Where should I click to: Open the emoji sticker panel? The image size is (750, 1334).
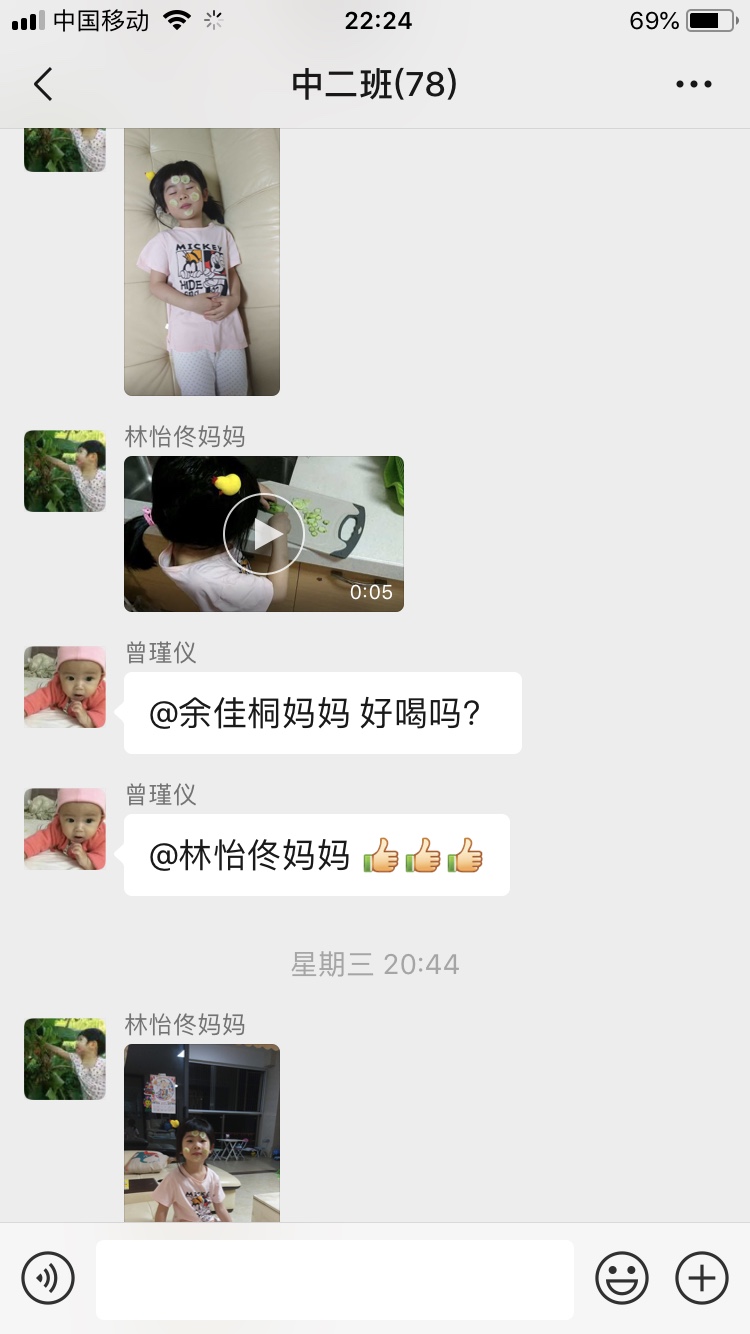pos(622,1278)
